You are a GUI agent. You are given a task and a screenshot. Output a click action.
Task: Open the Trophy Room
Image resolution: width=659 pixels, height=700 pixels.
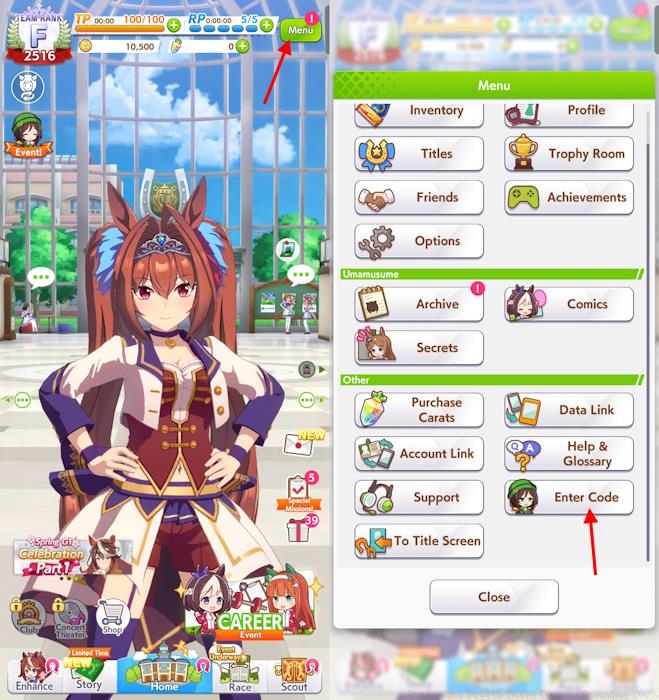569,154
